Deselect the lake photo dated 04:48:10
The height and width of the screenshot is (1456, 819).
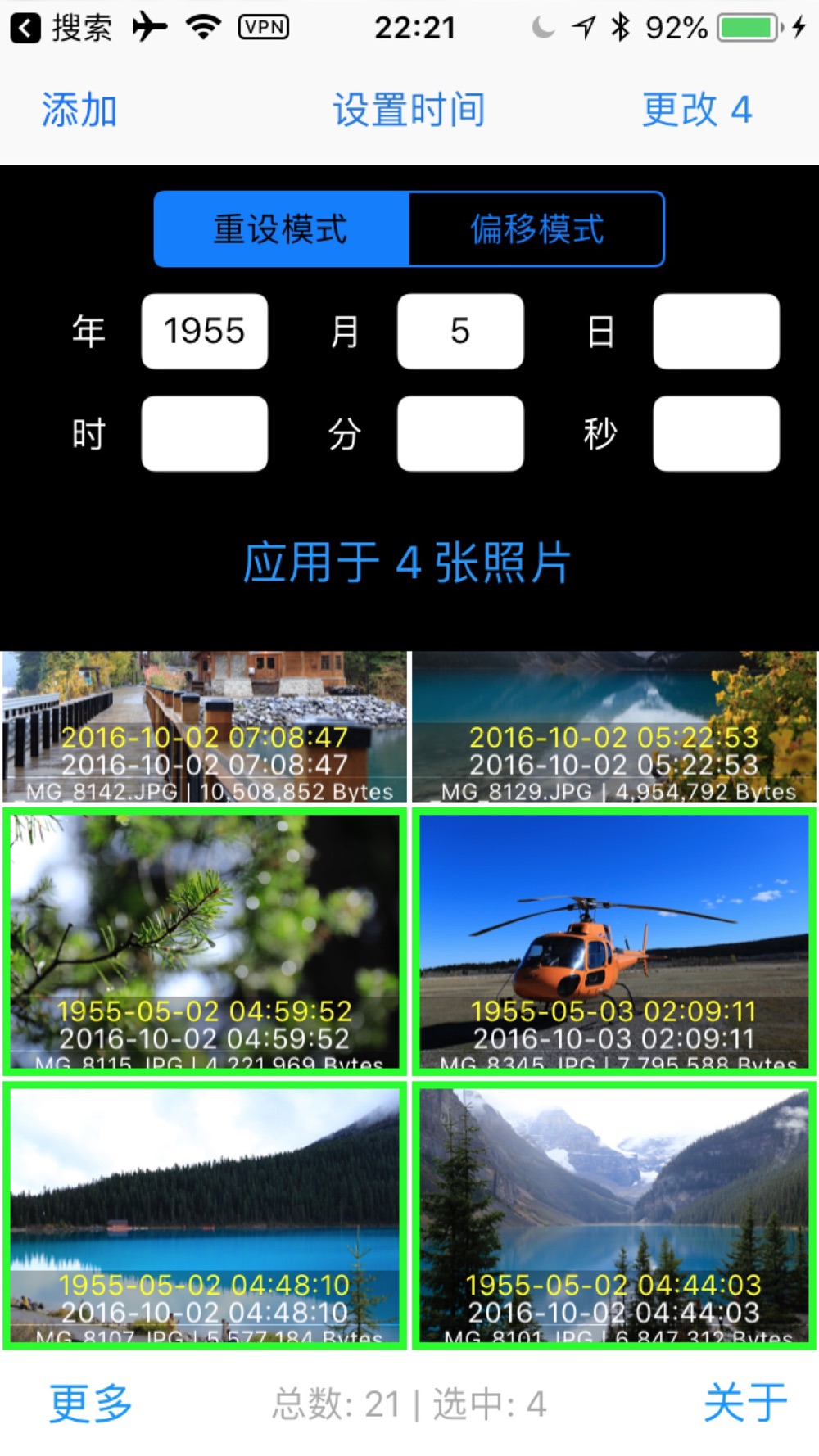pos(204,1215)
